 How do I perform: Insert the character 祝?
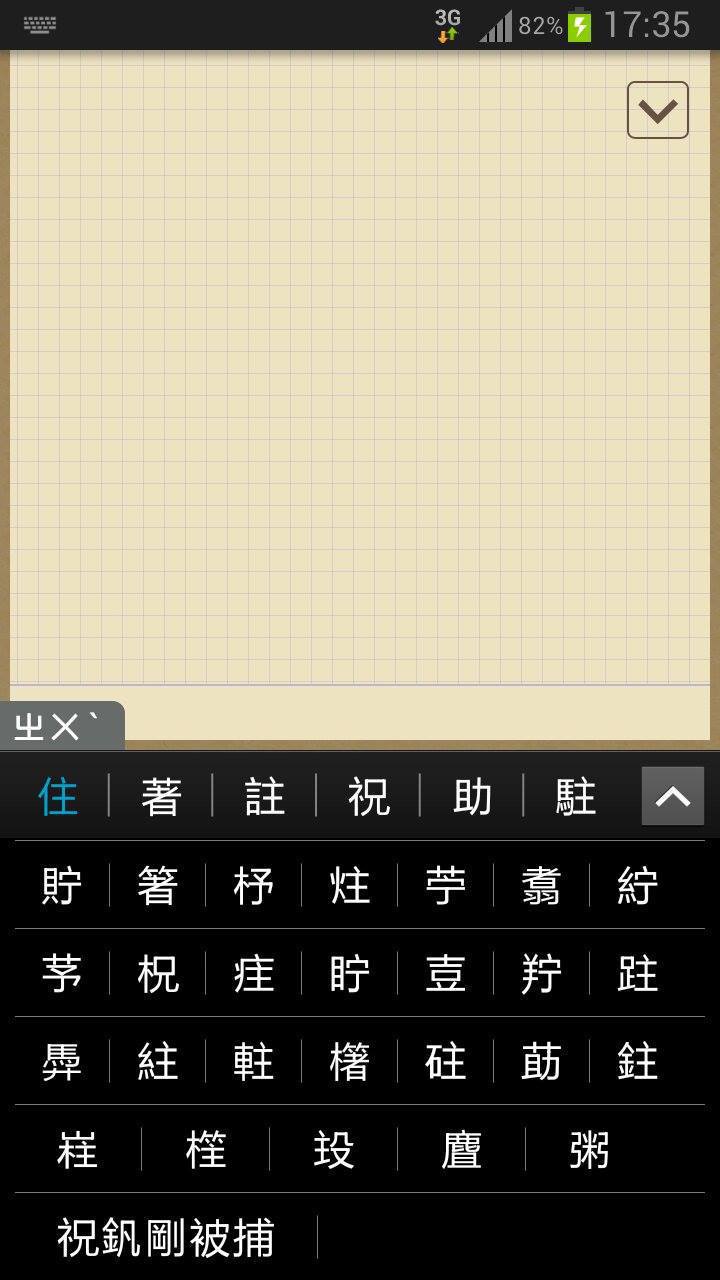click(x=369, y=797)
